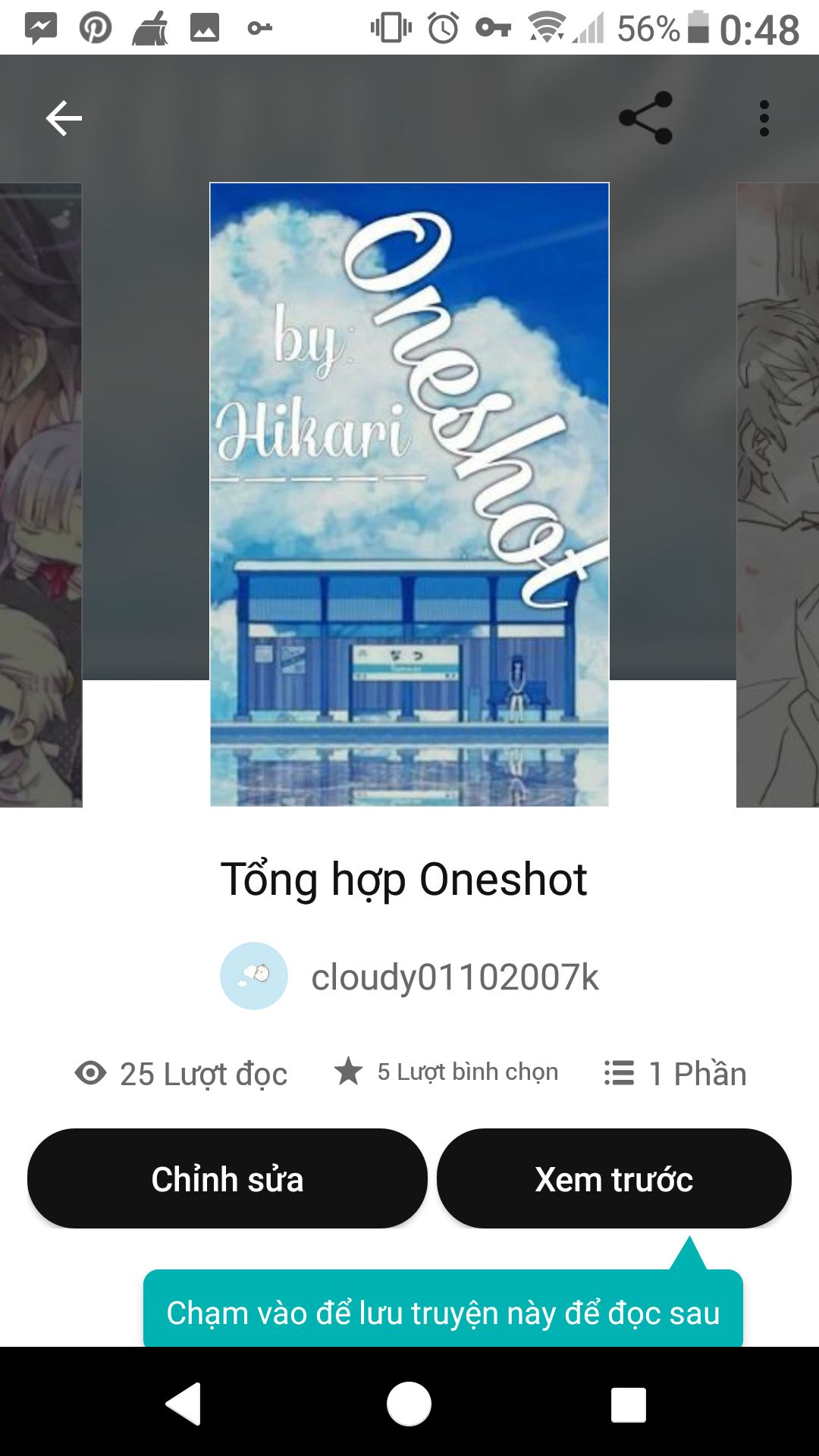Image resolution: width=819 pixels, height=1456 pixels.
Task: Open the system recent apps view
Action: point(629,1404)
